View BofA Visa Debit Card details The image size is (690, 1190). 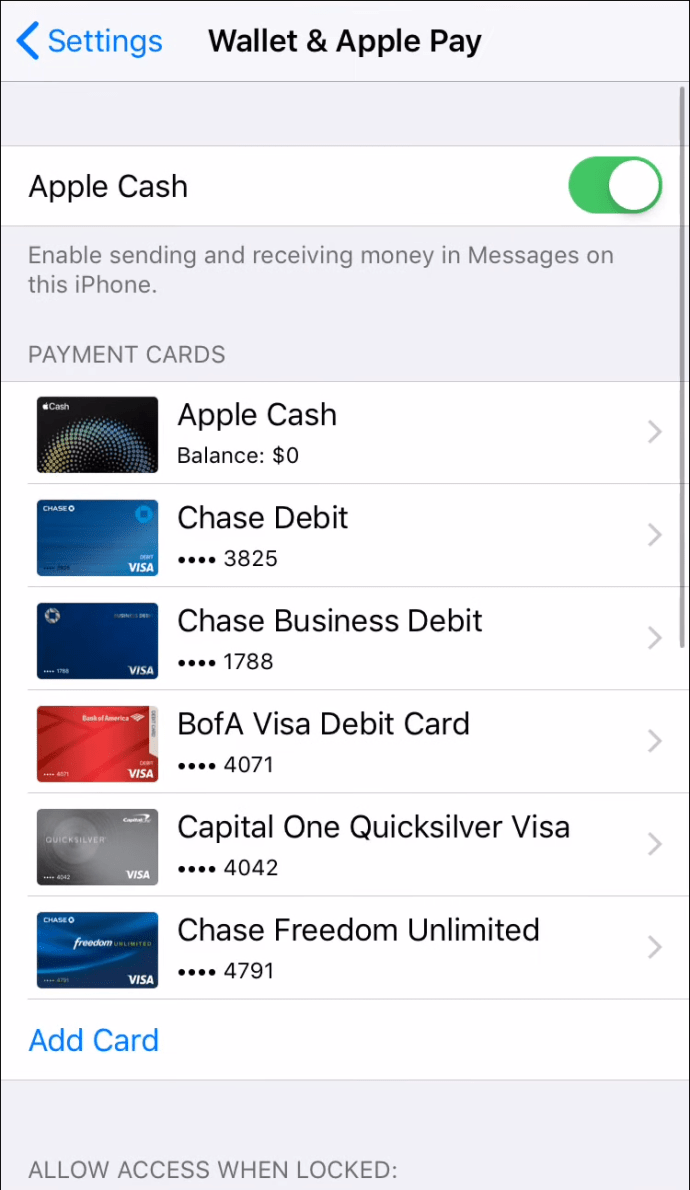click(x=345, y=742)
